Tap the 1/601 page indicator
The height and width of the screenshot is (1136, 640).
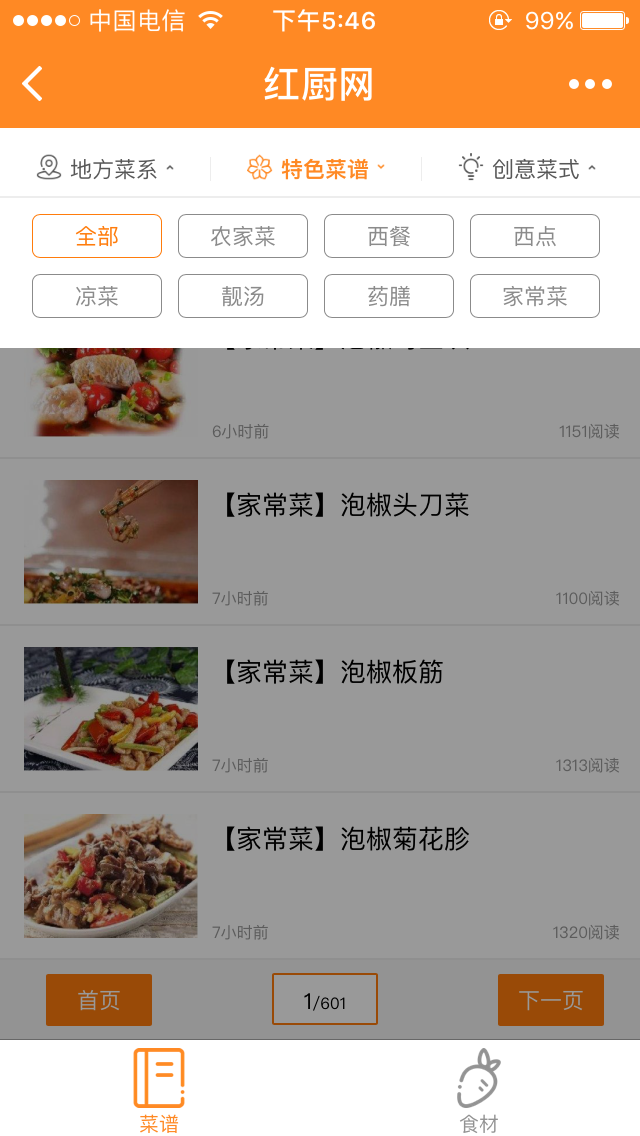[x=325, y=999]
